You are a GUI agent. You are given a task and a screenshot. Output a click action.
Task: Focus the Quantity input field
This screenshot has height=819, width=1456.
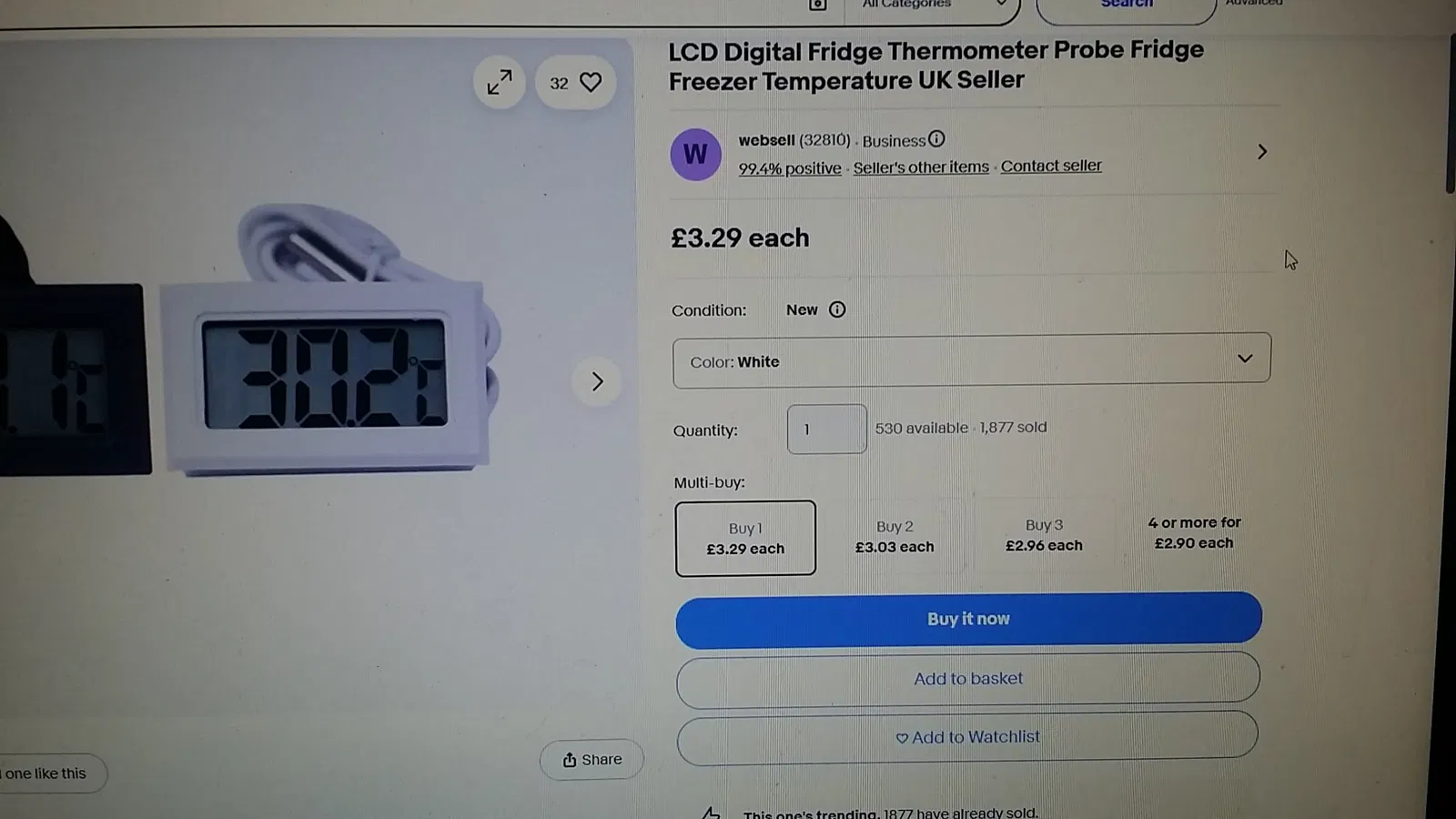pos(826,429)
